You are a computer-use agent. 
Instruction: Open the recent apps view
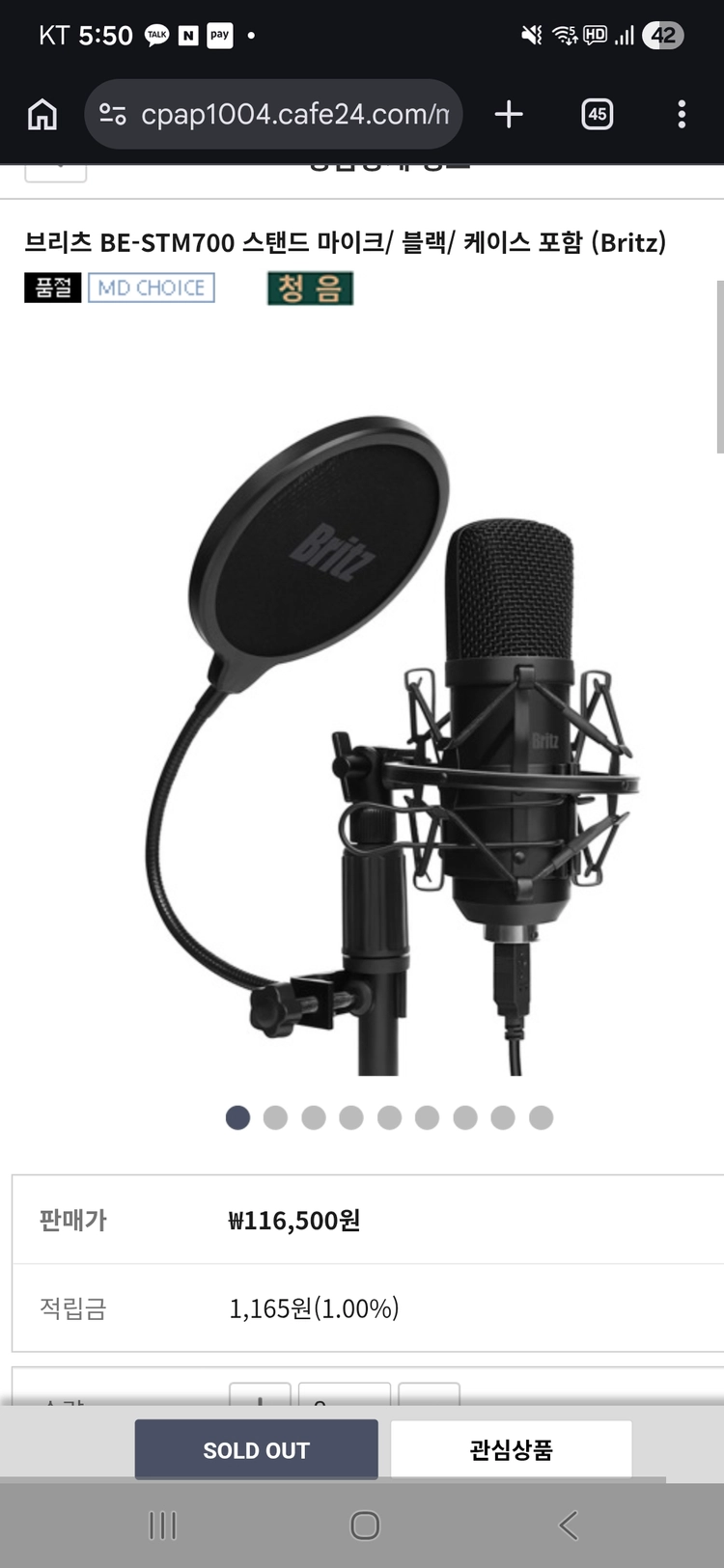[163, 1526]
